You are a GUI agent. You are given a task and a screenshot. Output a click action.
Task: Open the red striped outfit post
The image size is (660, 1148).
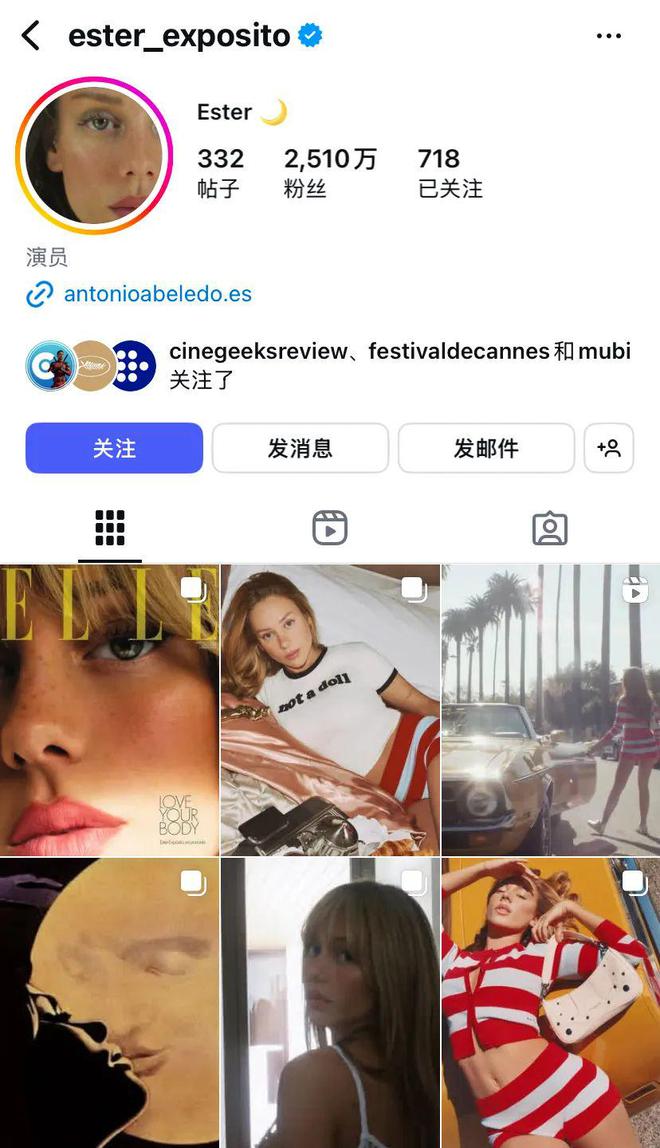click(551, 1000)
